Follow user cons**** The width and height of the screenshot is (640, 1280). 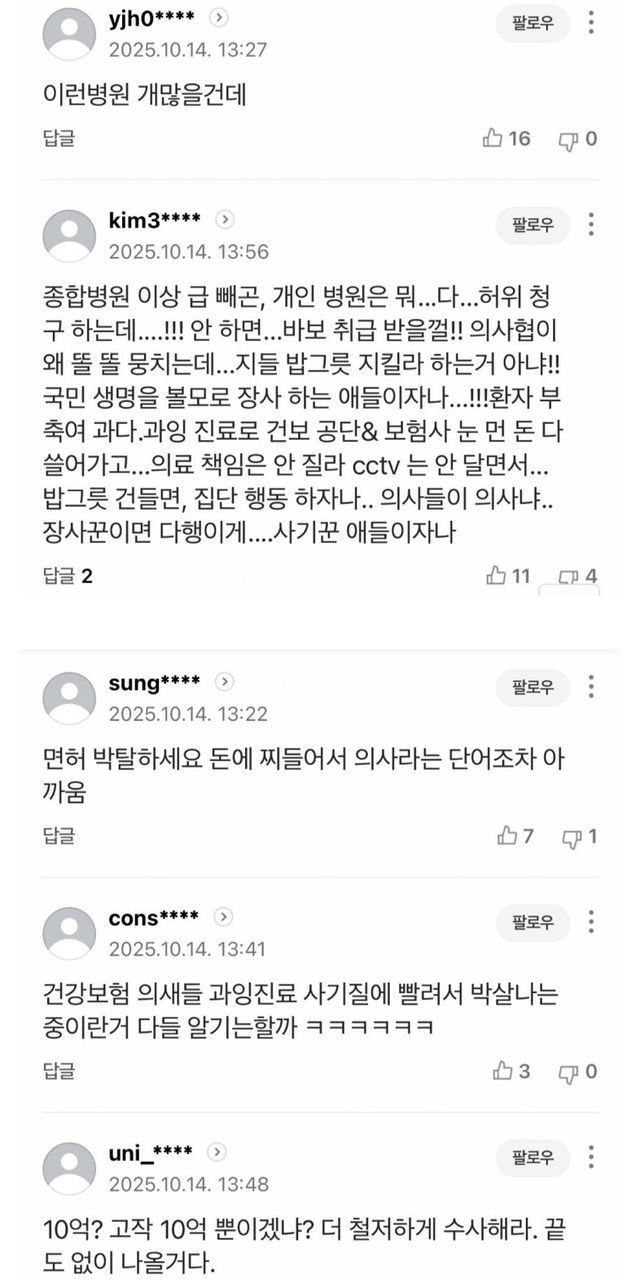coord(533,923)
